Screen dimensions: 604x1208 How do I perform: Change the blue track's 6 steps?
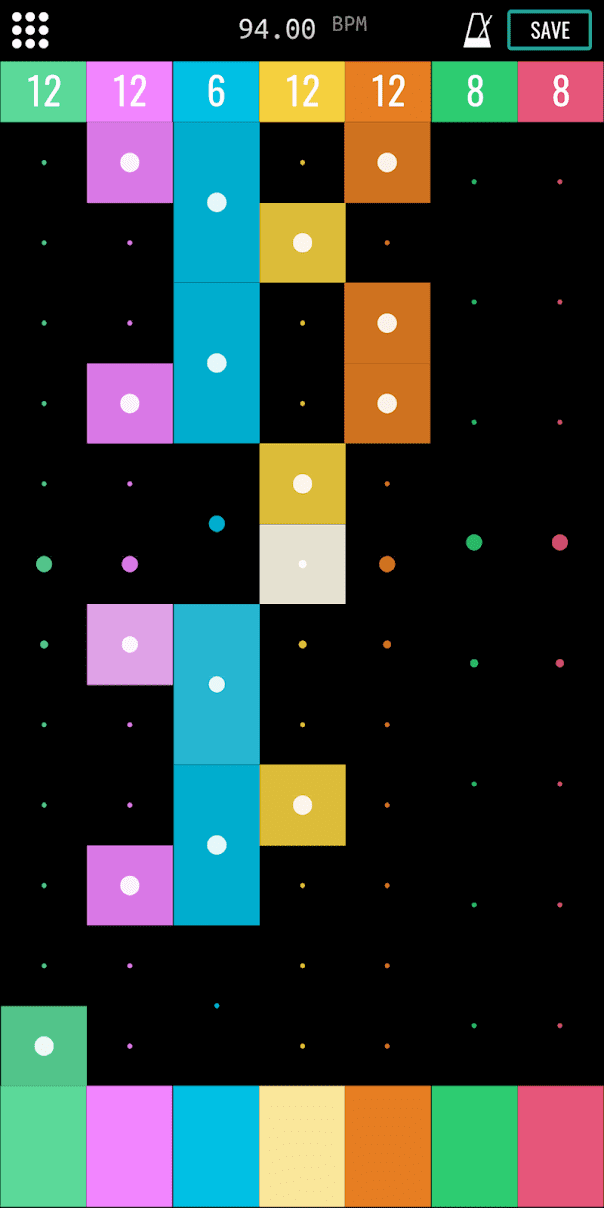point(216,92)
